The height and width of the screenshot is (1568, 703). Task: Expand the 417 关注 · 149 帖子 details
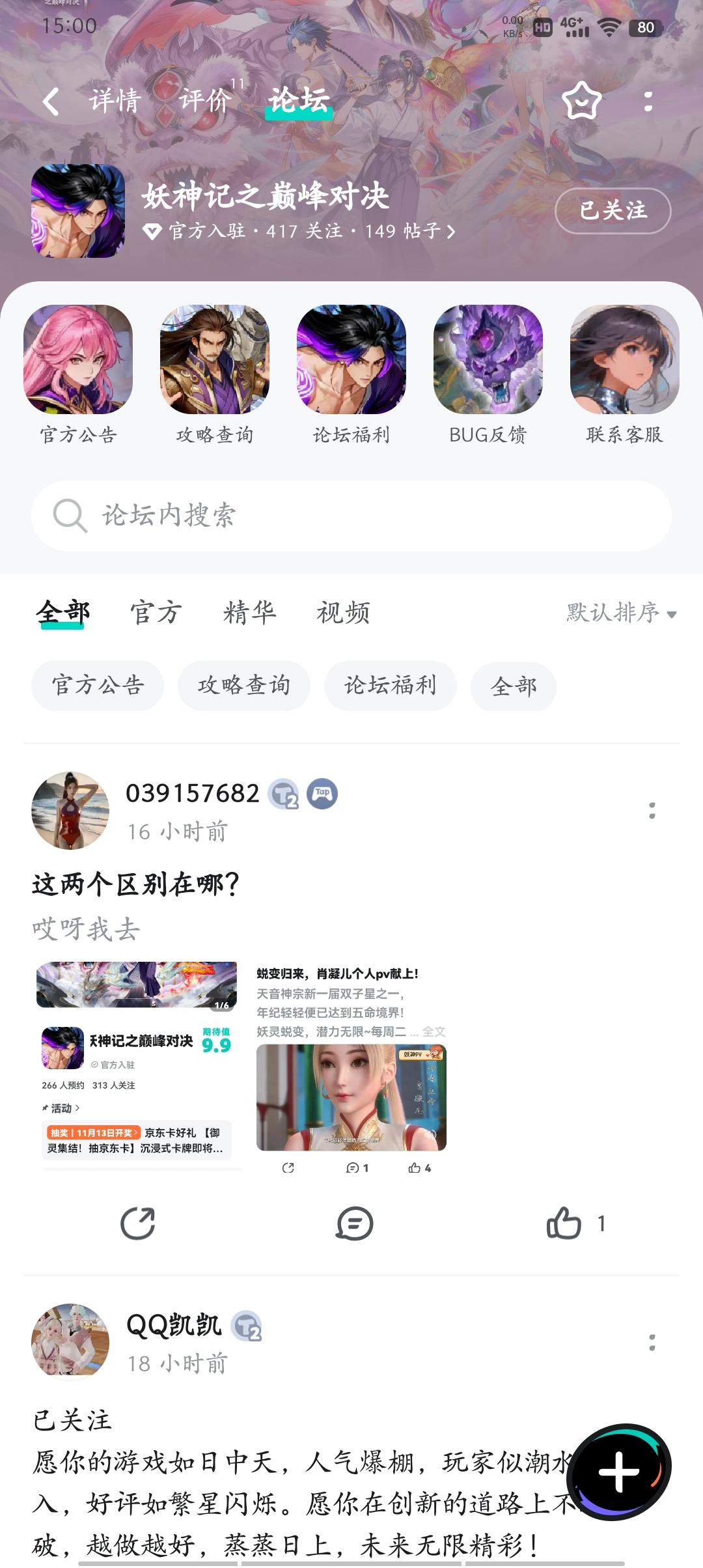tap(299, 233)
